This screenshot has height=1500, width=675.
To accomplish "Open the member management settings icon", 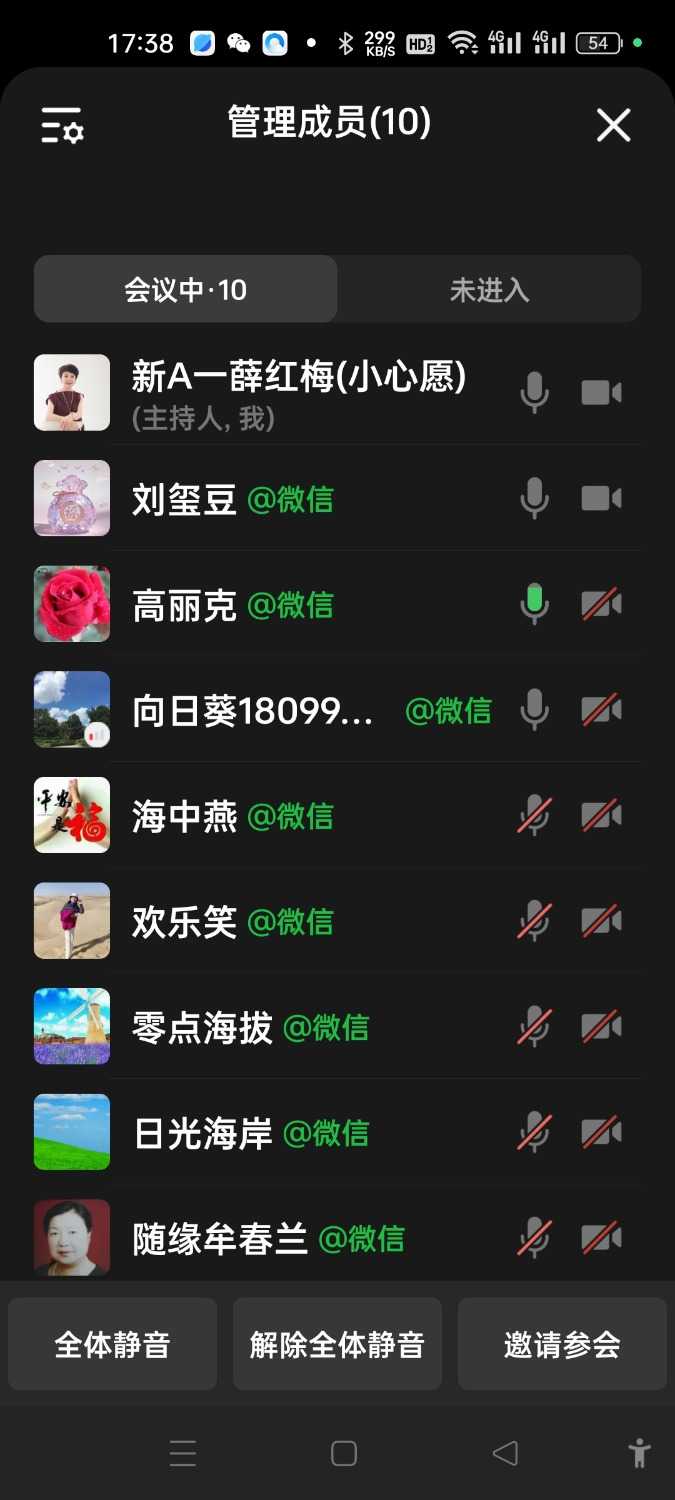I will (62, 125).
